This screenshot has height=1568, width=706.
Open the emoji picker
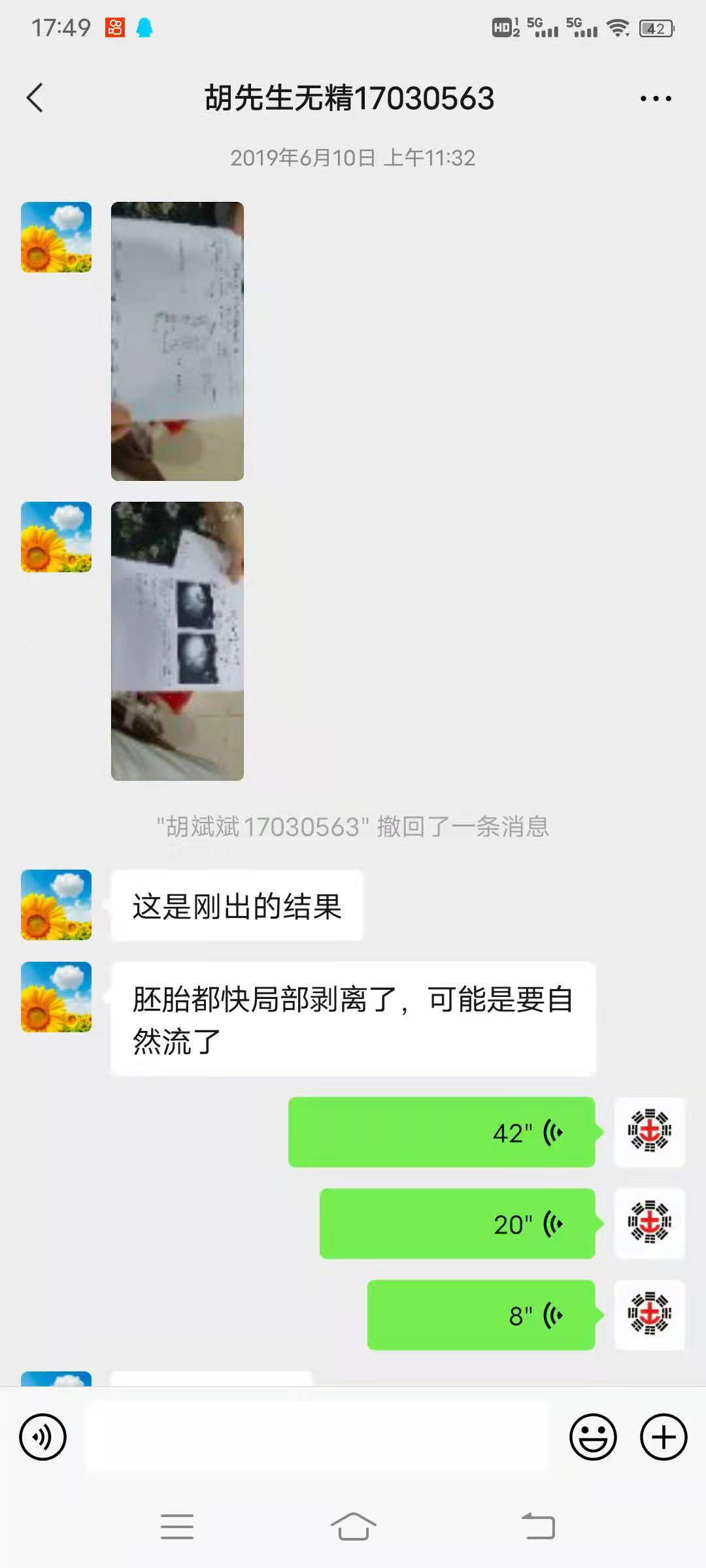[x=593, y=1437]
